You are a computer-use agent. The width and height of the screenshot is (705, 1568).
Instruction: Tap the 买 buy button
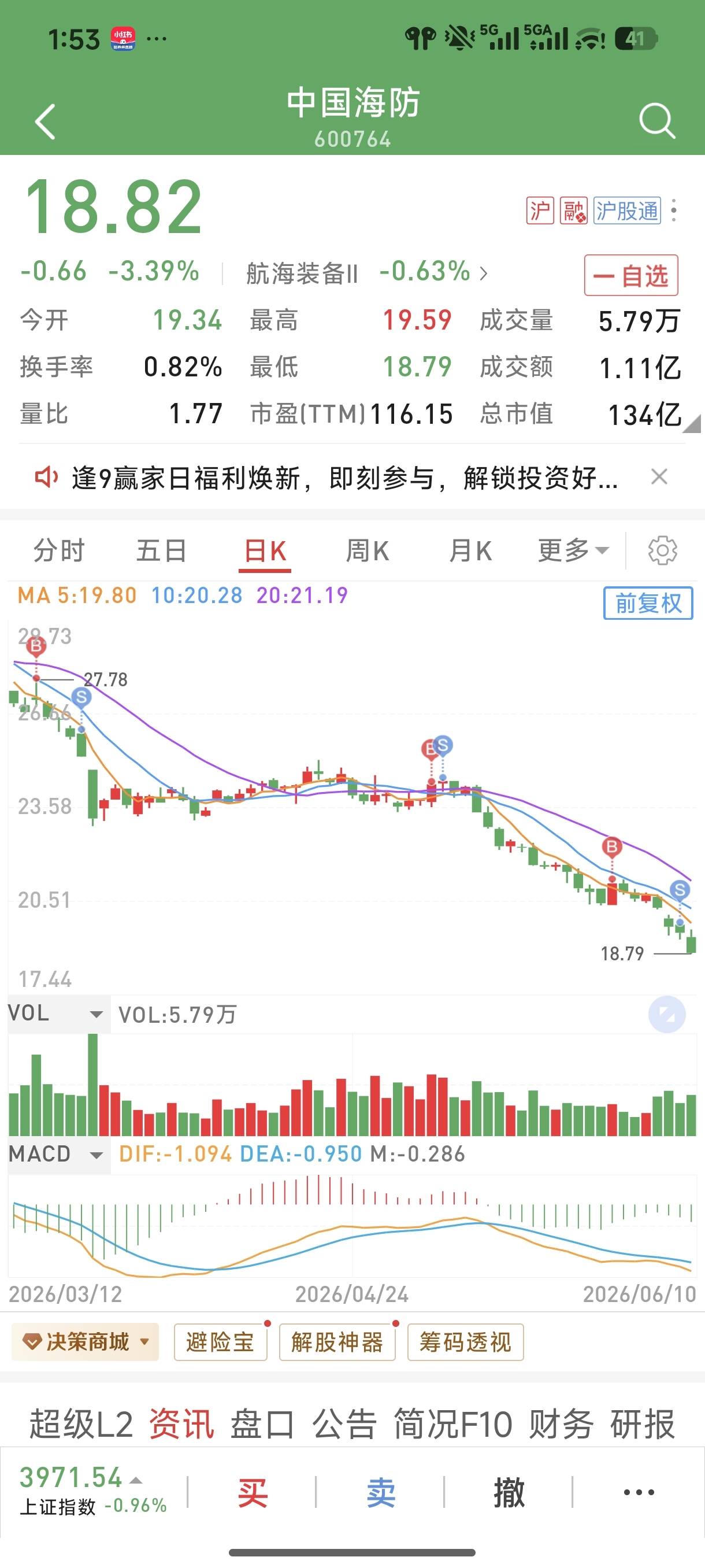[x=253, y=1492]
